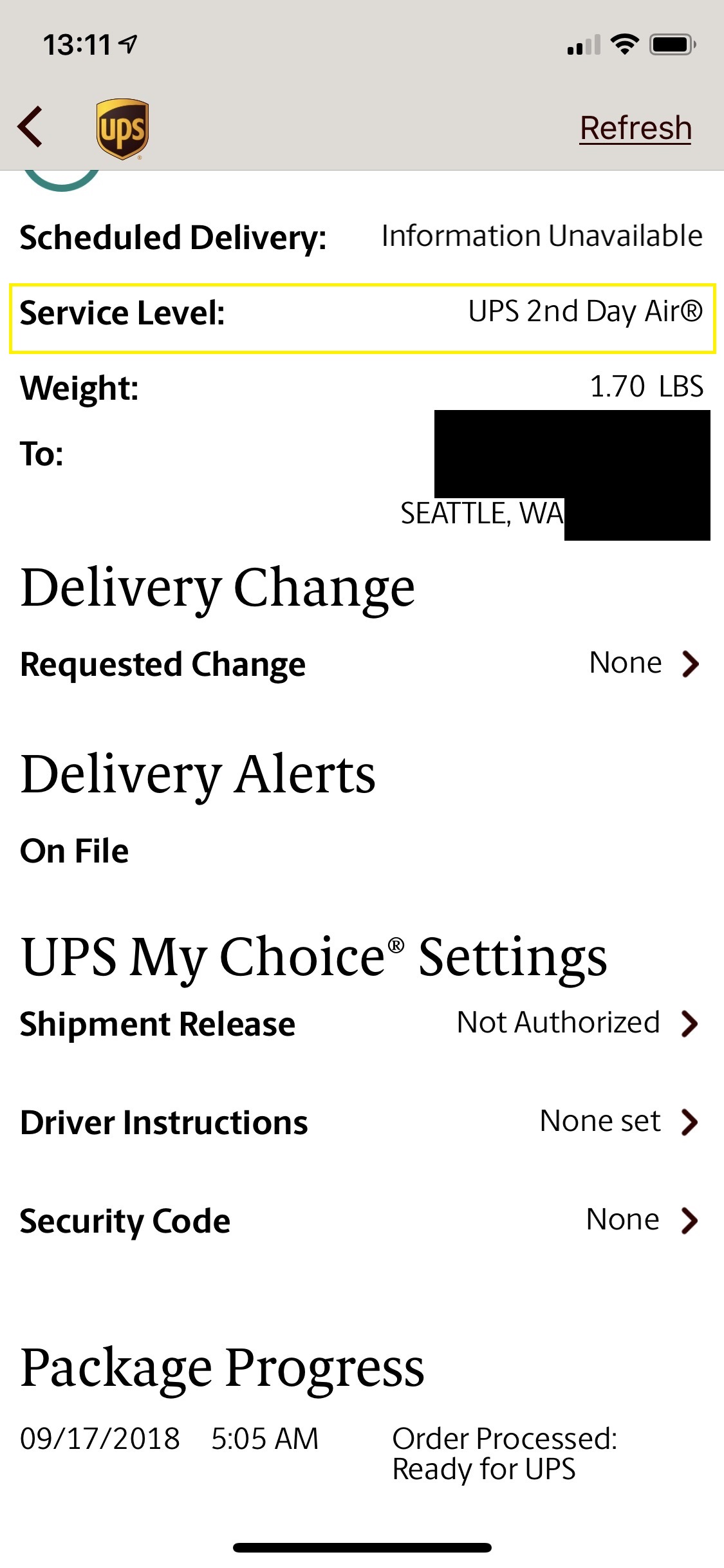Open Shipment Release settings
Image resolution: width=724 pixels, height=1568 pixels.
362,1023
